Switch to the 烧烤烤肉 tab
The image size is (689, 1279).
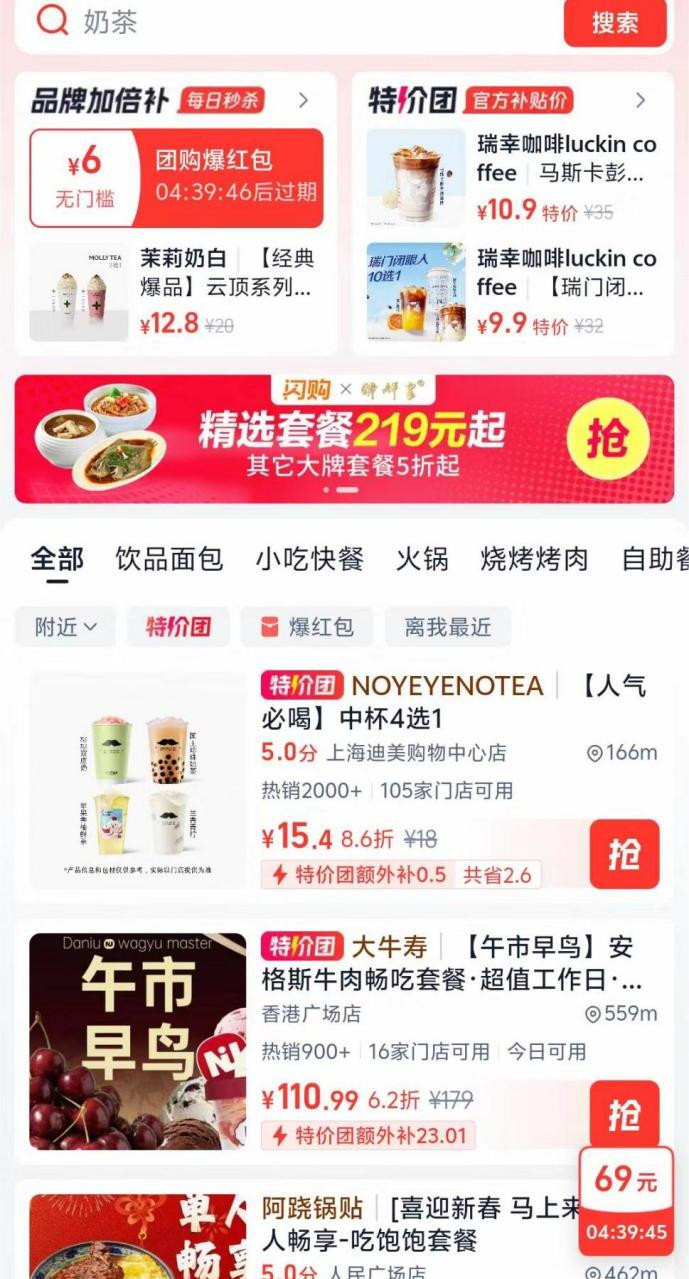[x=534, y=559]
